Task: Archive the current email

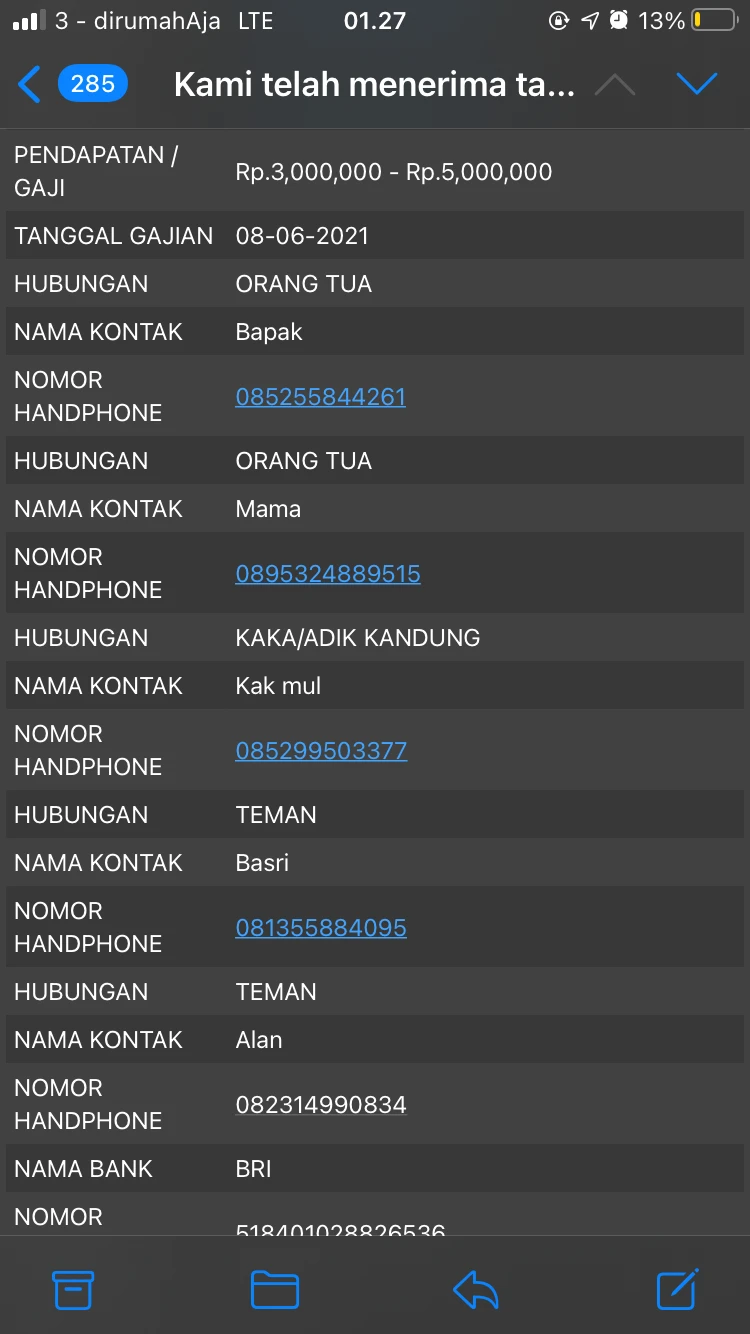Action: pos(74,1289)
